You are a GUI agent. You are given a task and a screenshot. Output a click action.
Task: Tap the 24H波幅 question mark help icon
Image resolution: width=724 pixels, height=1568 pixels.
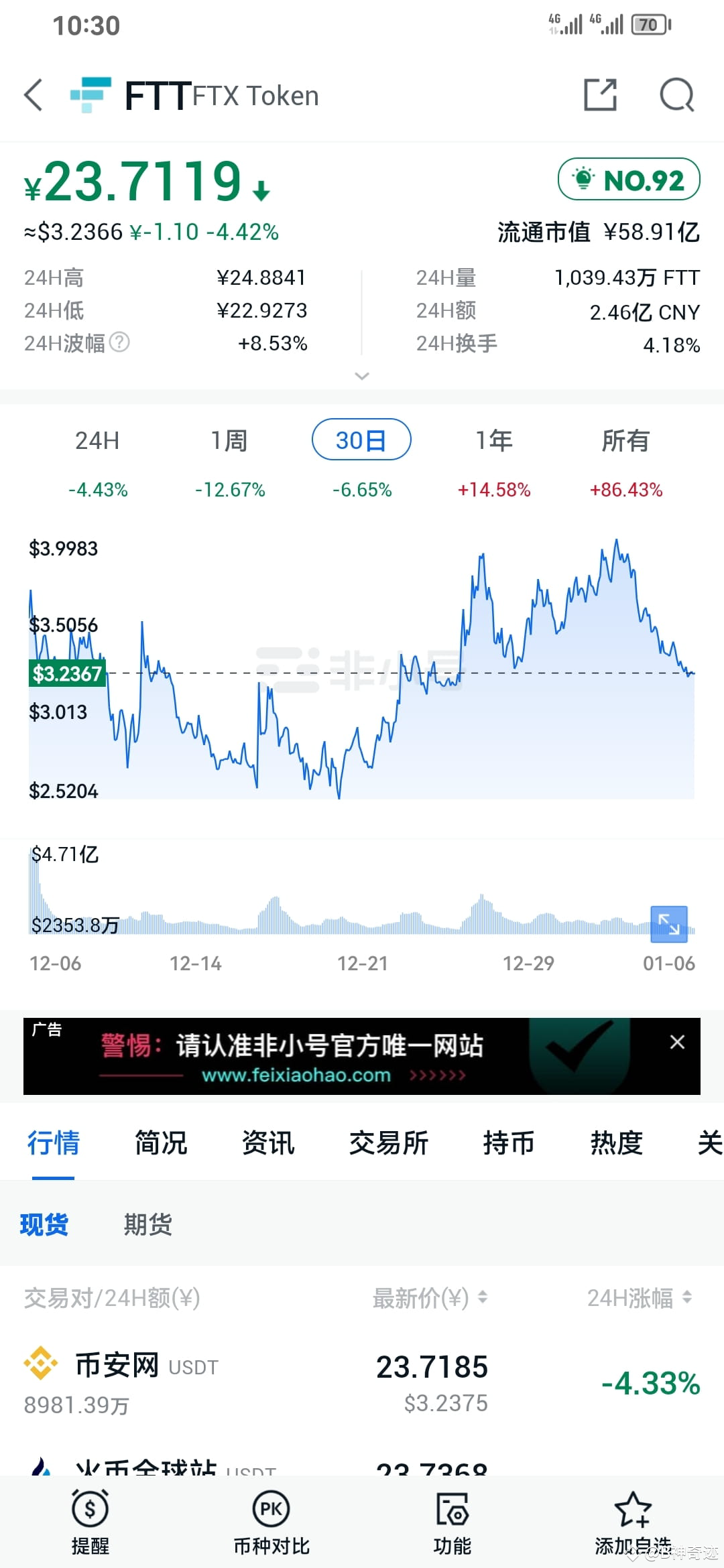[119, 343]
